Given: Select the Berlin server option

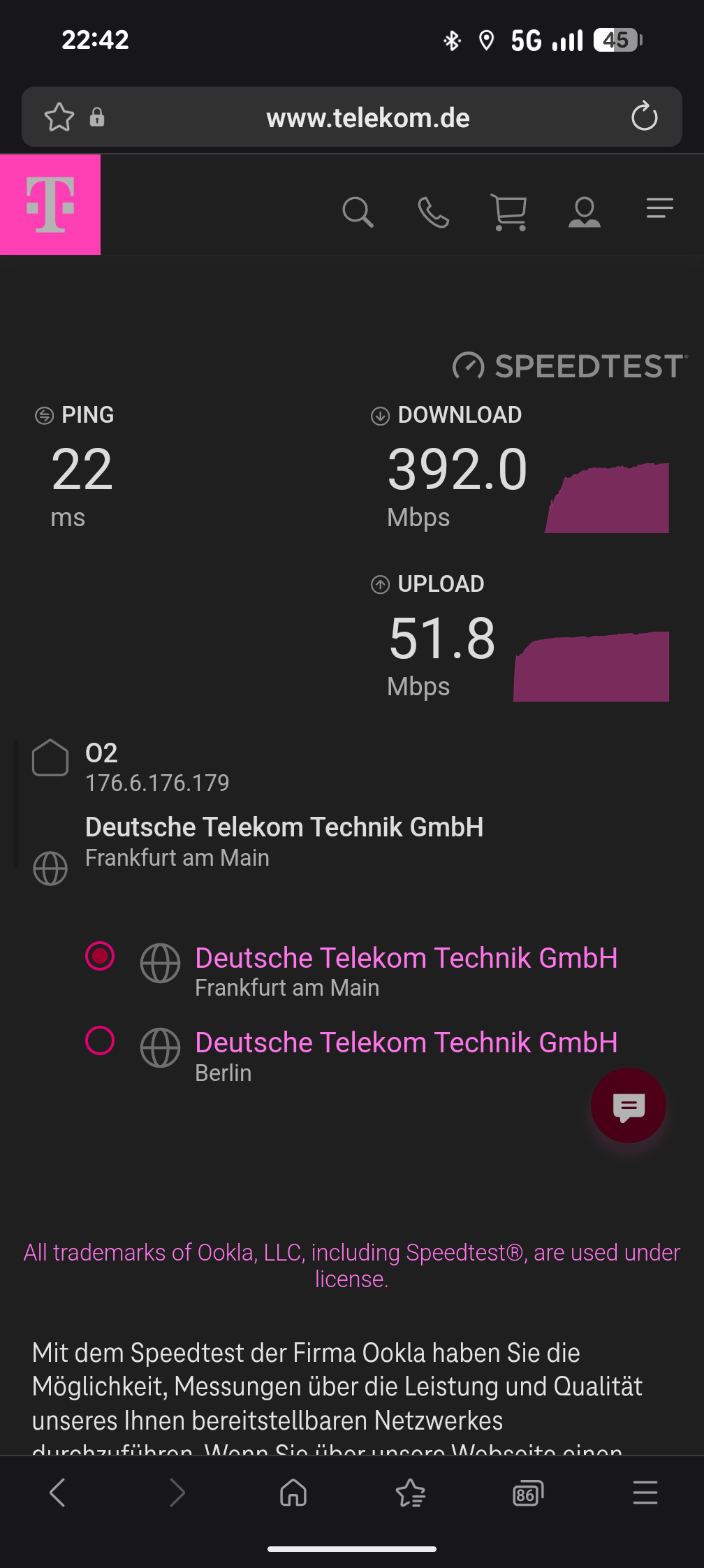Looking at the screenshot, I should tap(100, 1040).
